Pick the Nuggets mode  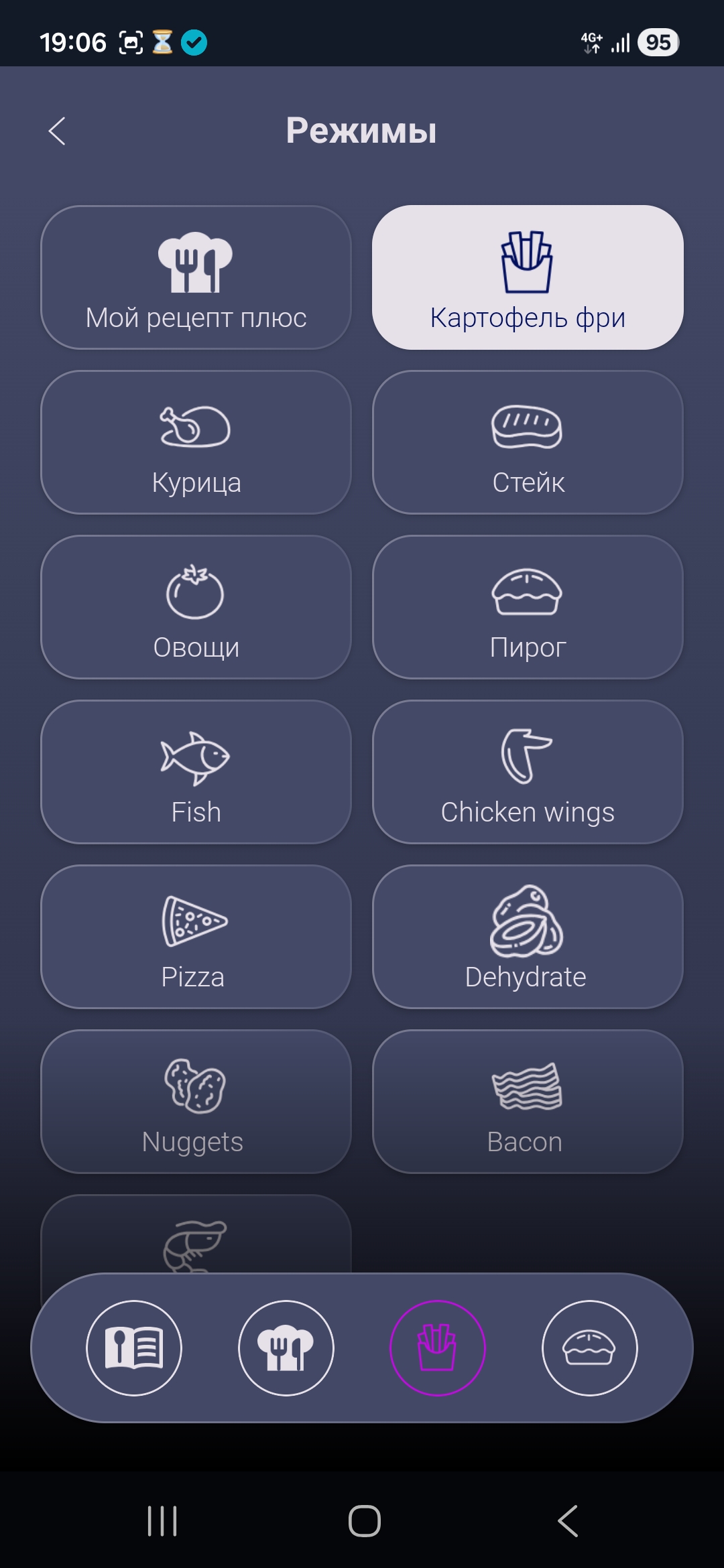click(x=196, y=1102)
